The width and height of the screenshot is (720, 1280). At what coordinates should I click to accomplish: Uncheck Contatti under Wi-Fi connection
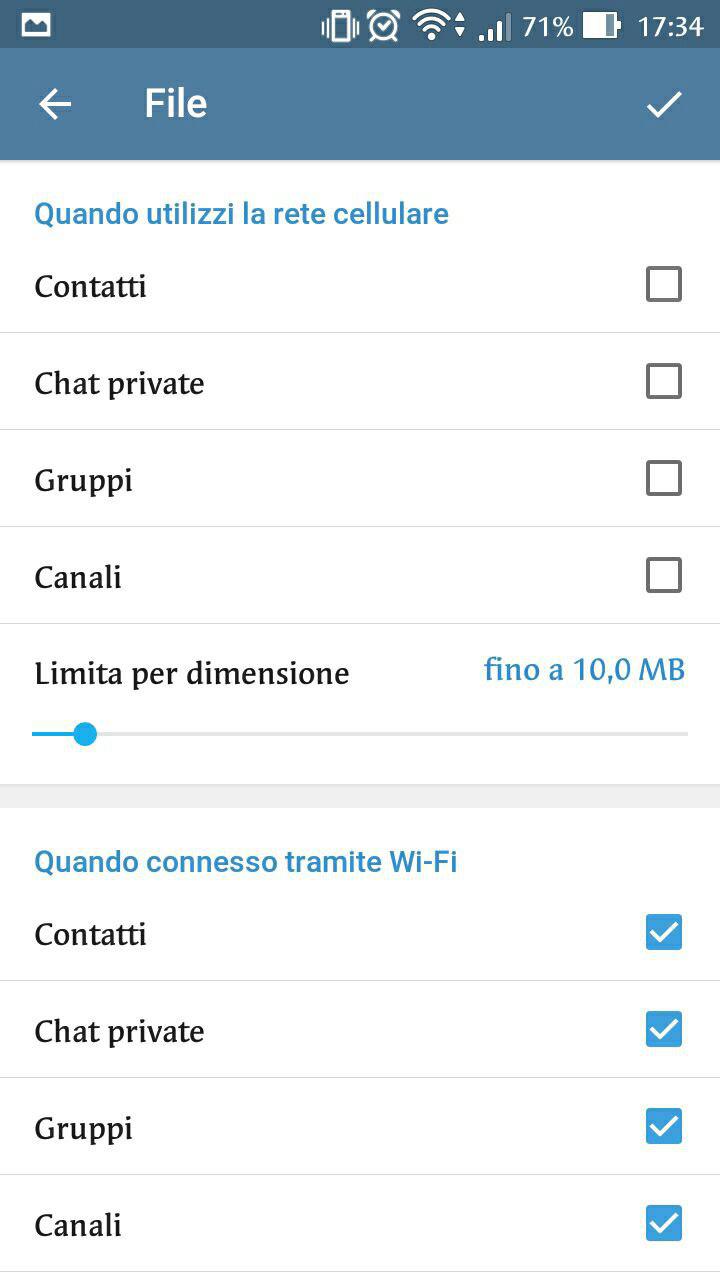tap(664, 933)
